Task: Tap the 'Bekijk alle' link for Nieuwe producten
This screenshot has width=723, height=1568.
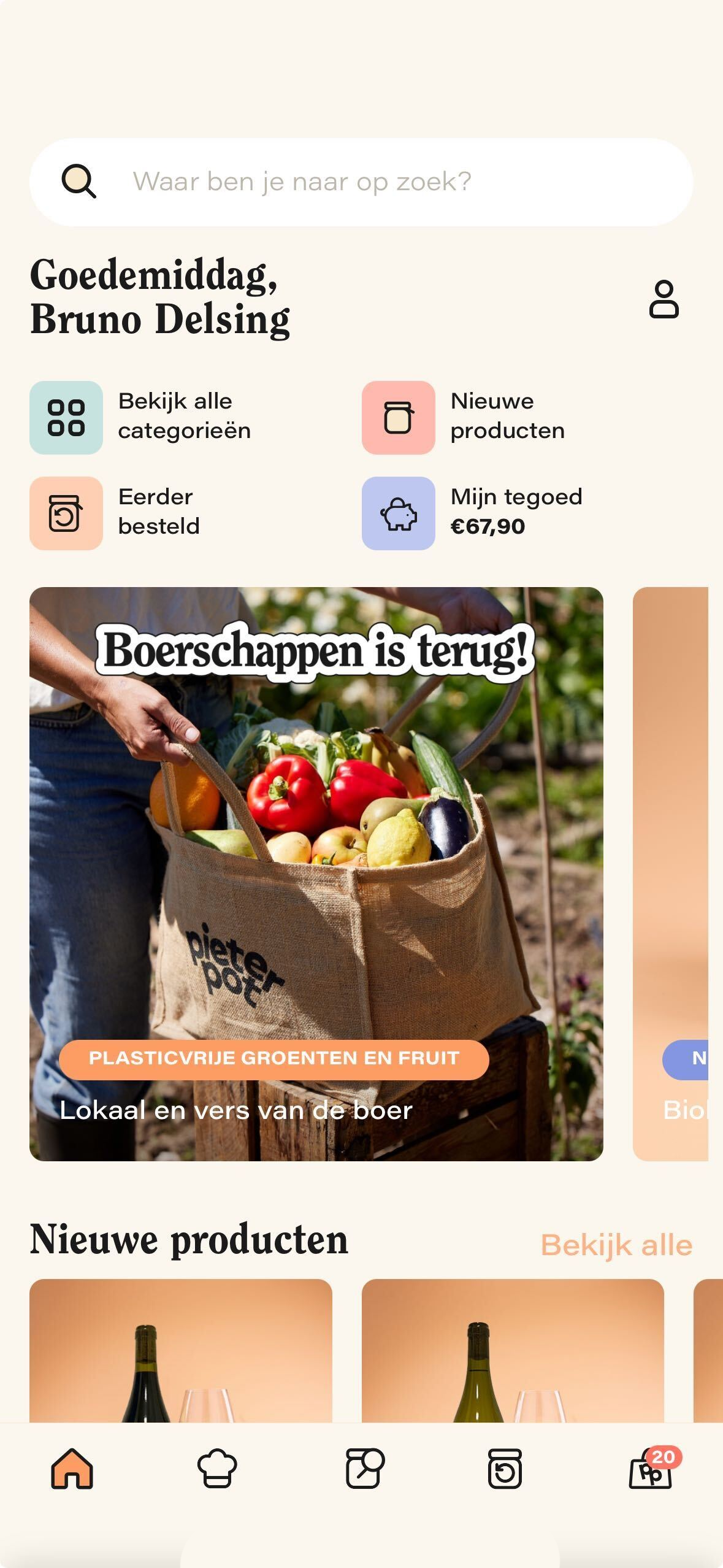Action: click(616, 1245)
